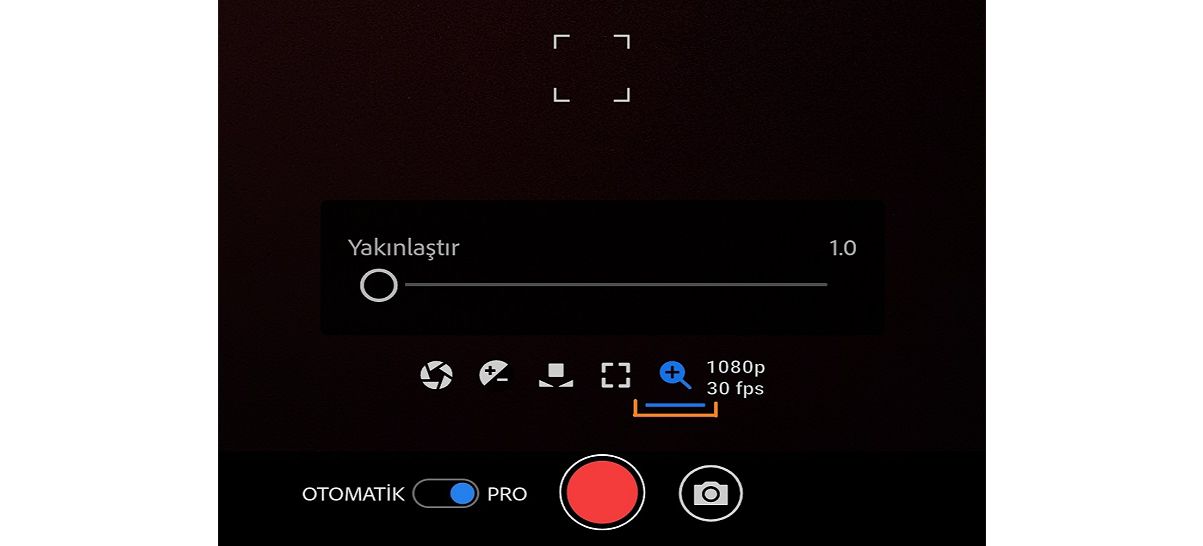1203x546 pixels.
Task: Tap the Yakınlaştır zoom slider track
Action: pos(615,285)
